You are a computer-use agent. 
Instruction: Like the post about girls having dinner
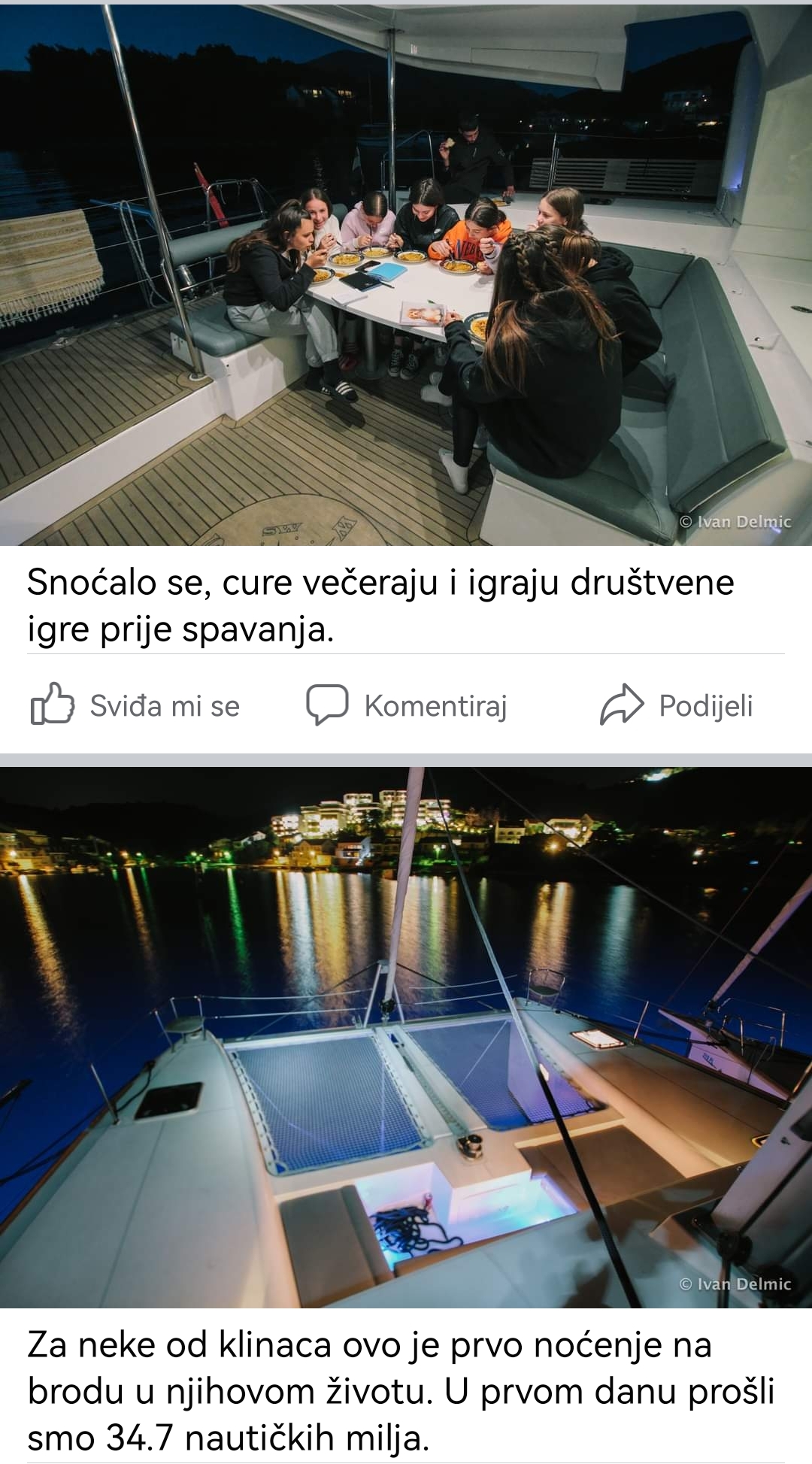pos(135,705)
